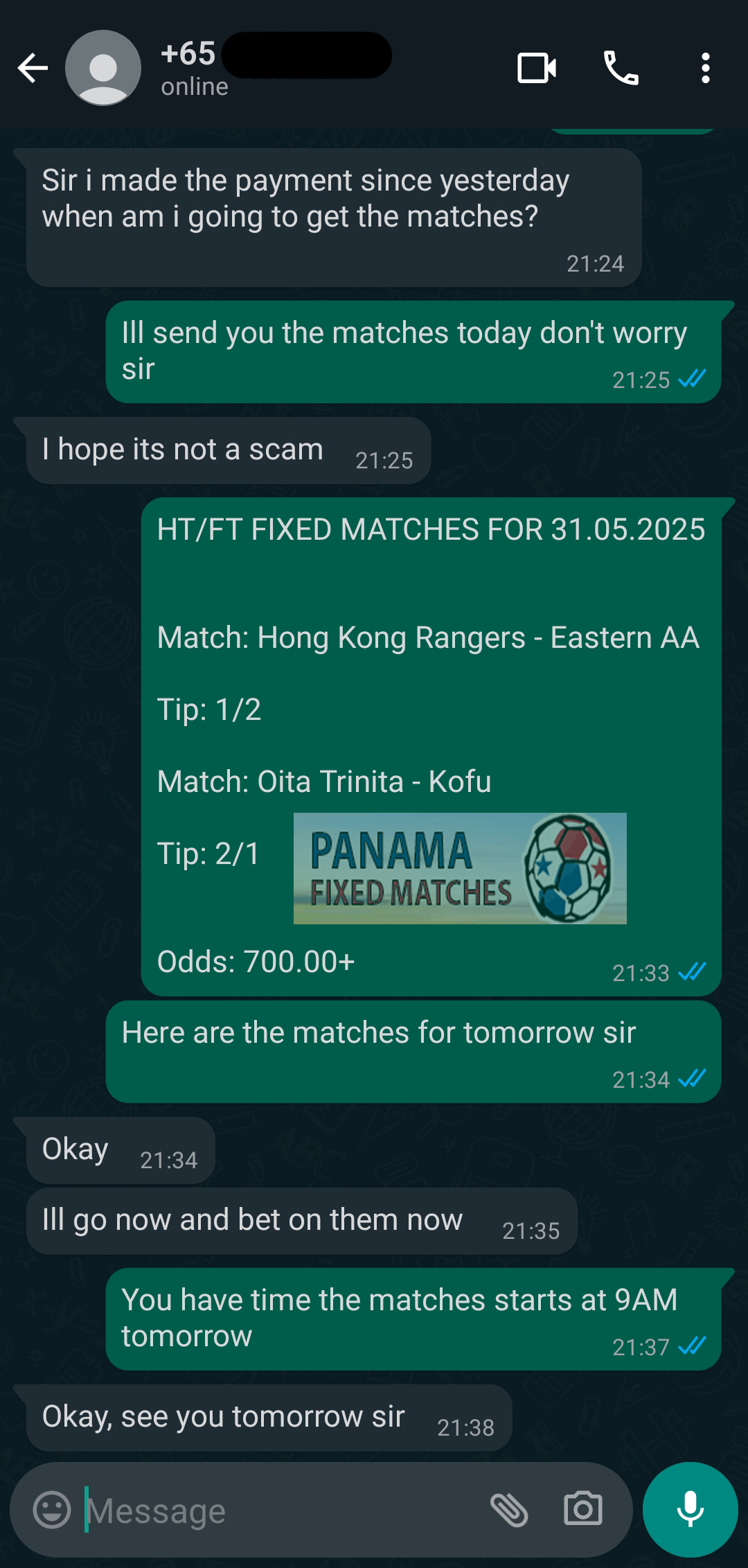This screenshot has width=748, height=1568.
Task: Start a video call
Action: pyautogui.click(x=537, y=68)
